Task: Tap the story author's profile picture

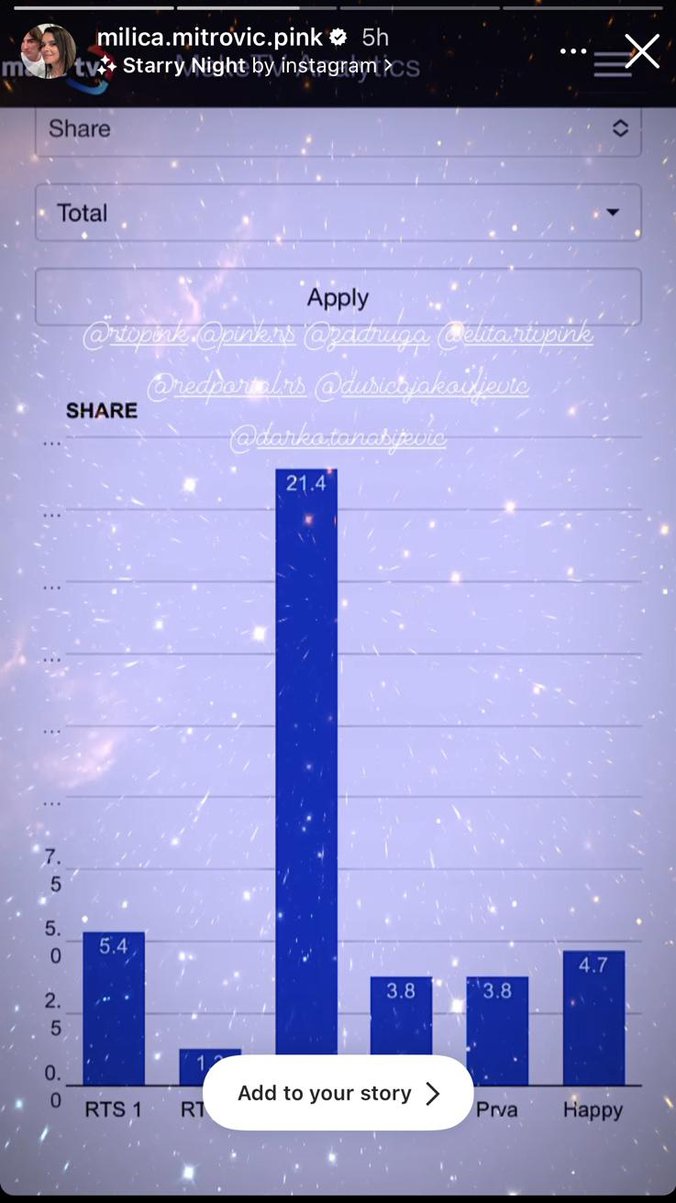Action: tap(48, 51)
